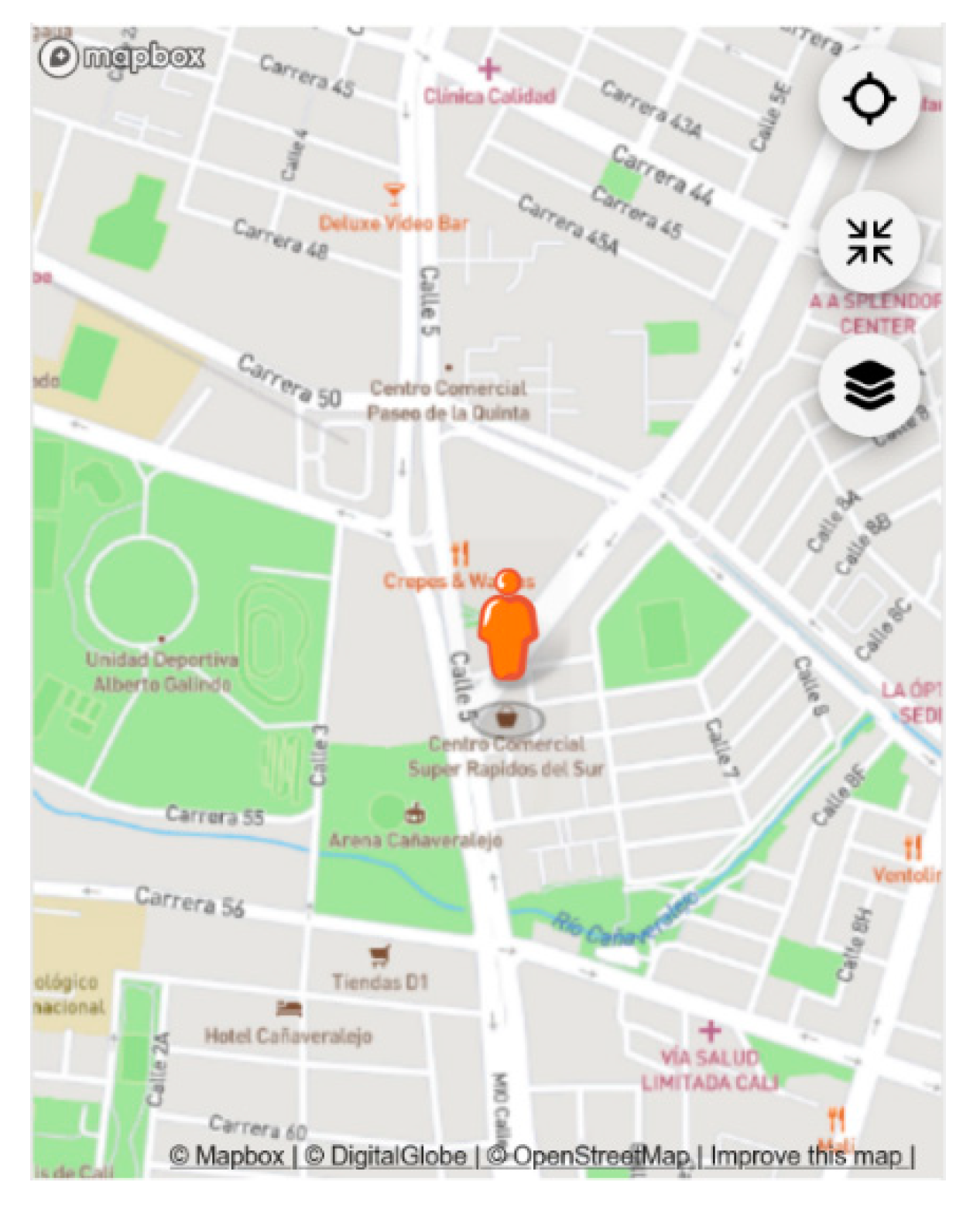Tap the collapse map arrows button
Image resolution: width=980 pixels, height=1206 pixels.
point(869,242)
